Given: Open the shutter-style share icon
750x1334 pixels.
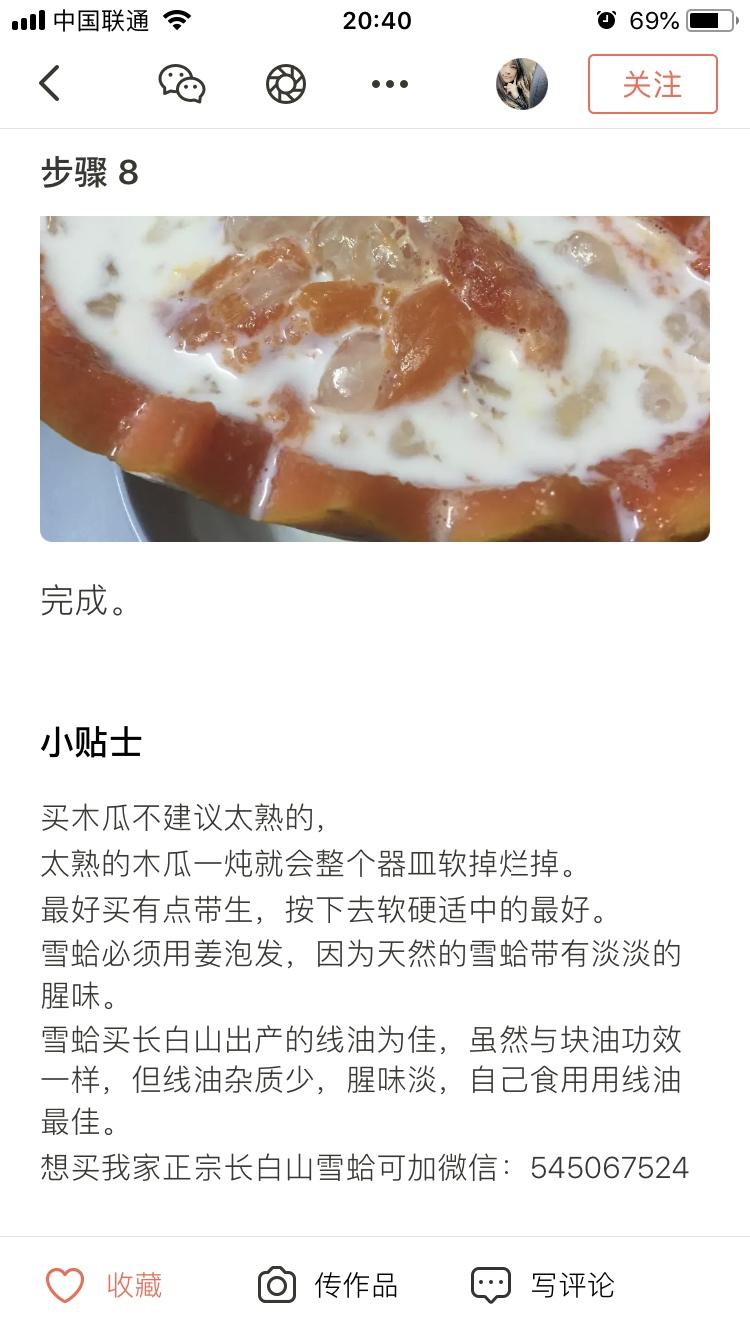Looking at the screenshot, I should click(286, 84).
